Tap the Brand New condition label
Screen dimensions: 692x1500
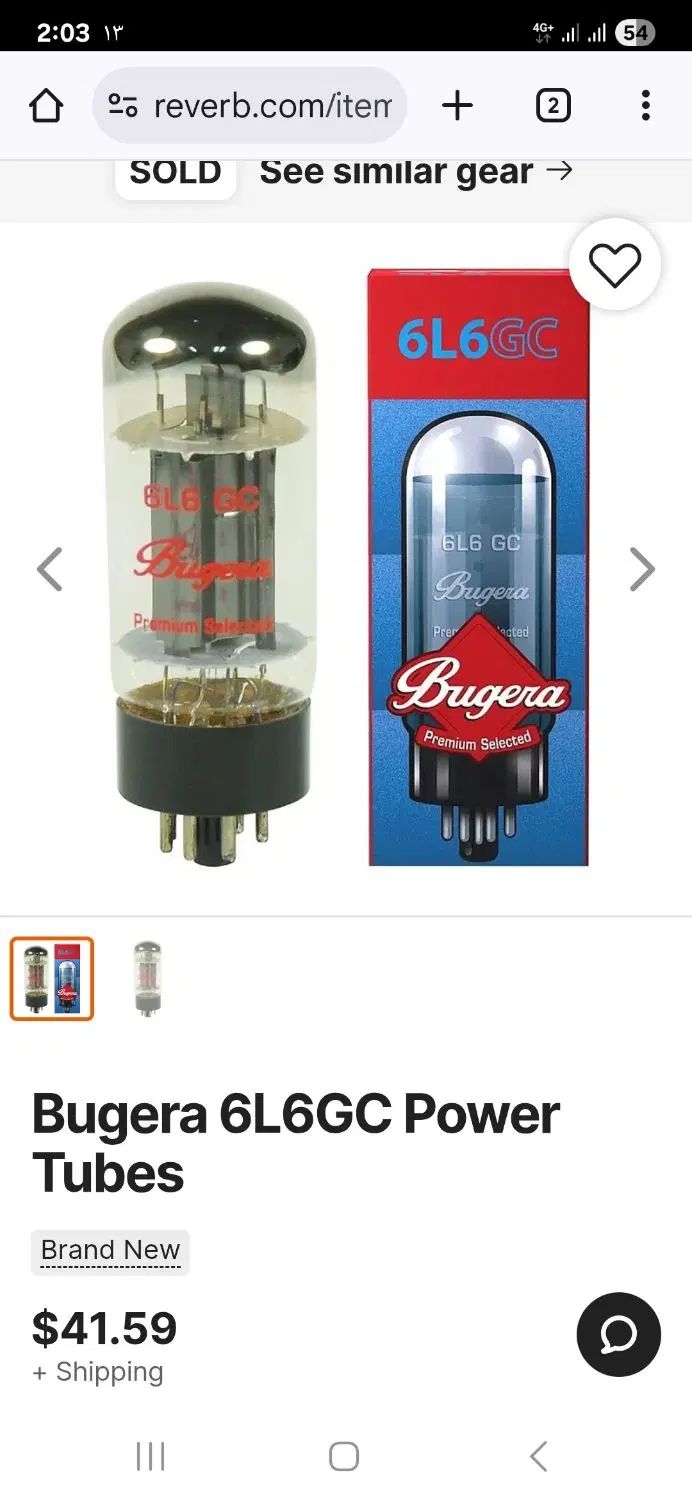pyautogui.click(x=110, y=1251)
